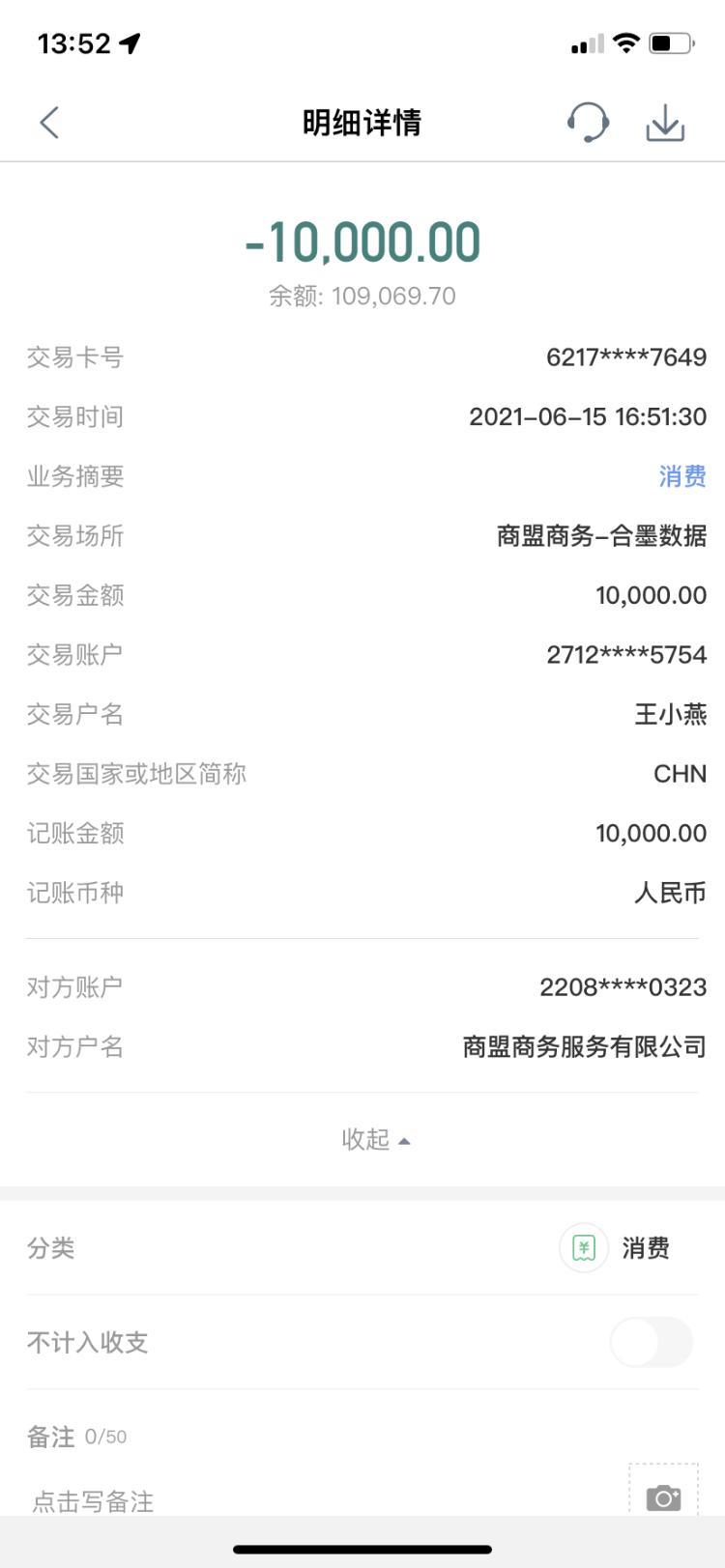
Task: Collapse details with 收起
Action: (x=376, y=1140)
